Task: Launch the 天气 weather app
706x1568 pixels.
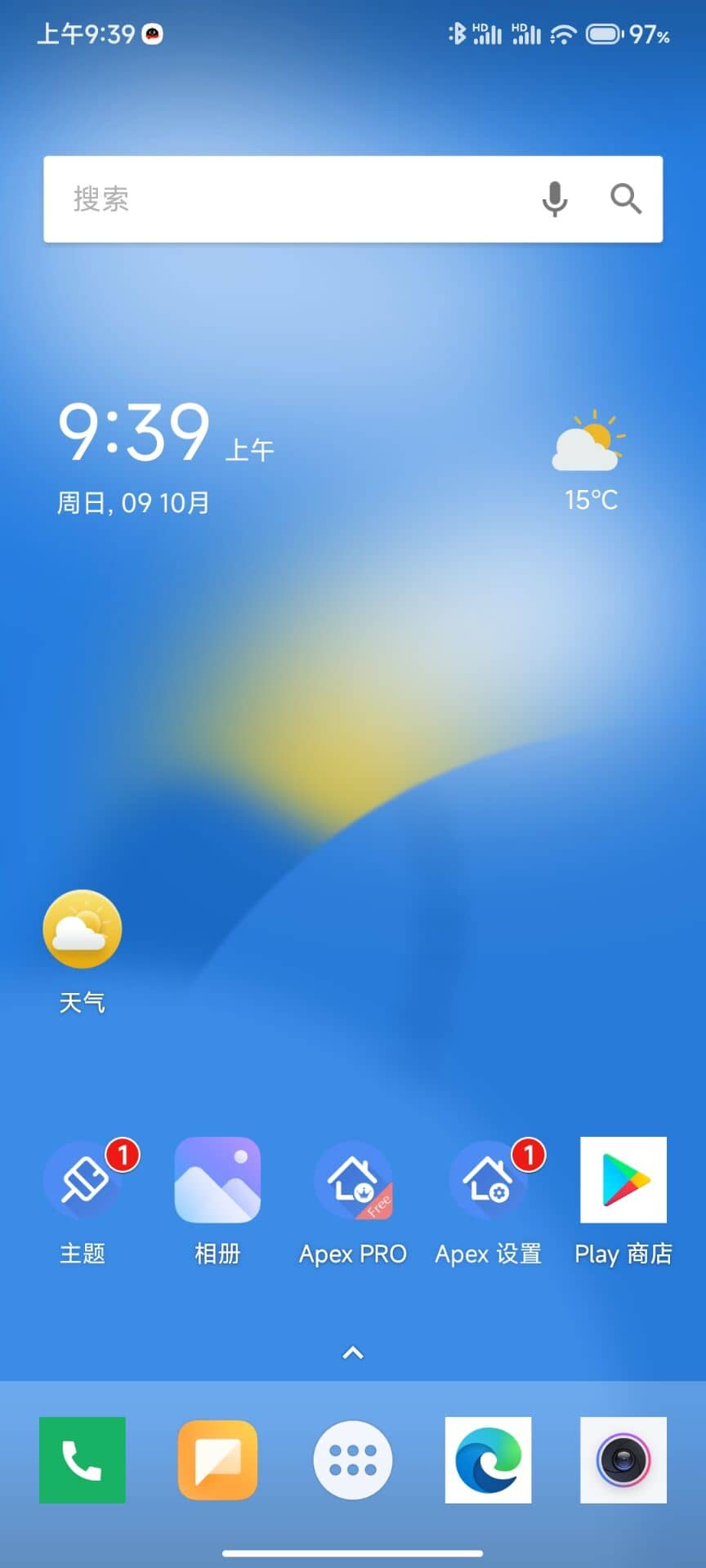Action: point(82,931)
